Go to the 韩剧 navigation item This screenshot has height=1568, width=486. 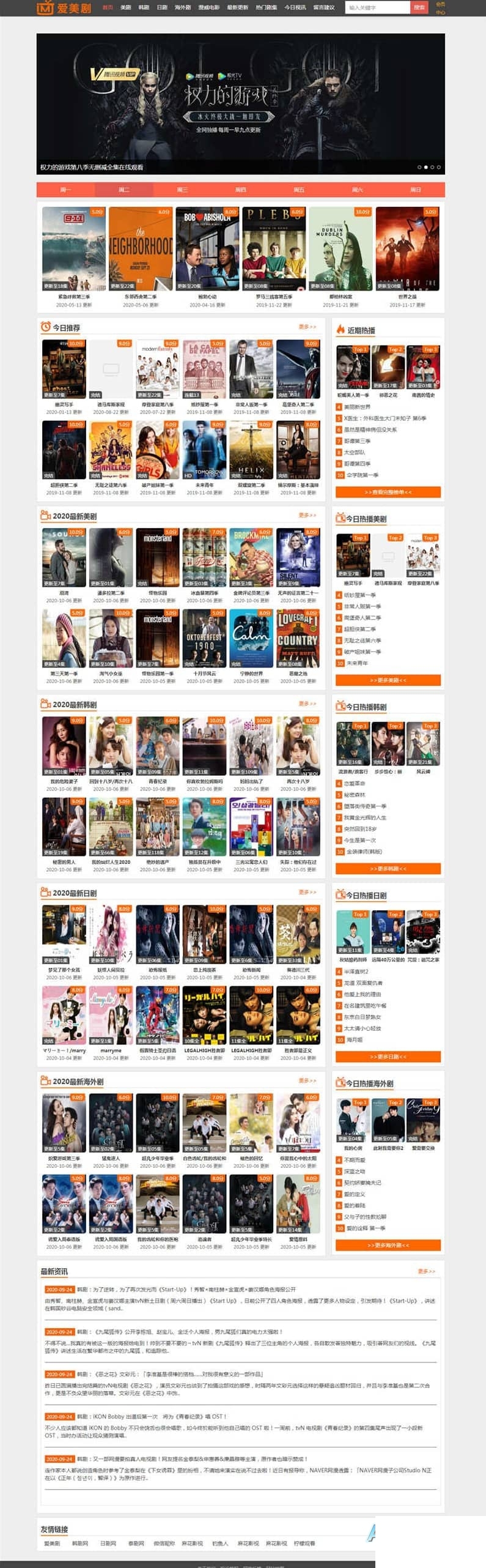click(144, 7)
